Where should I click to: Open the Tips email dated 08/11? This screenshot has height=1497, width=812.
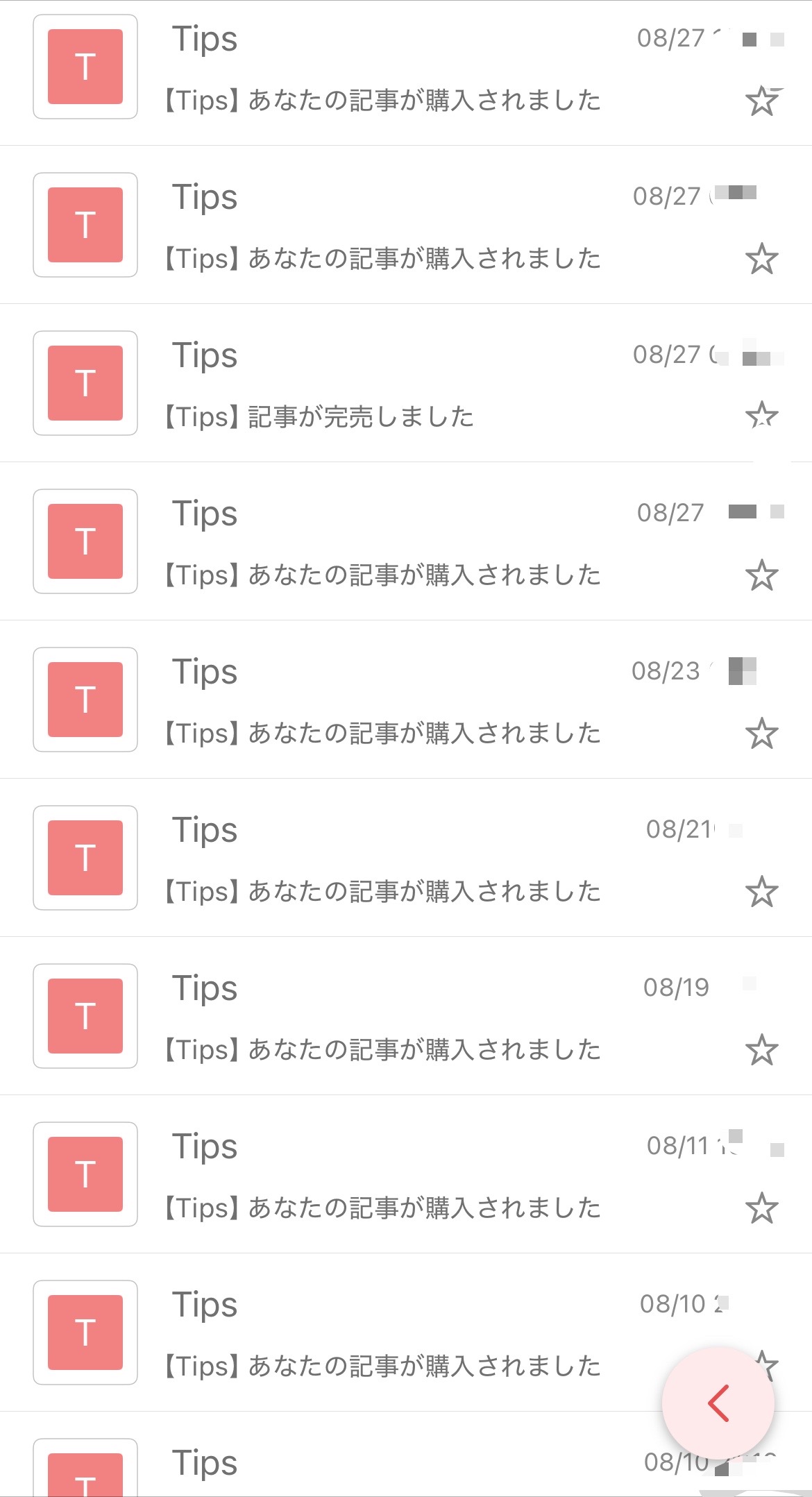406,1174
